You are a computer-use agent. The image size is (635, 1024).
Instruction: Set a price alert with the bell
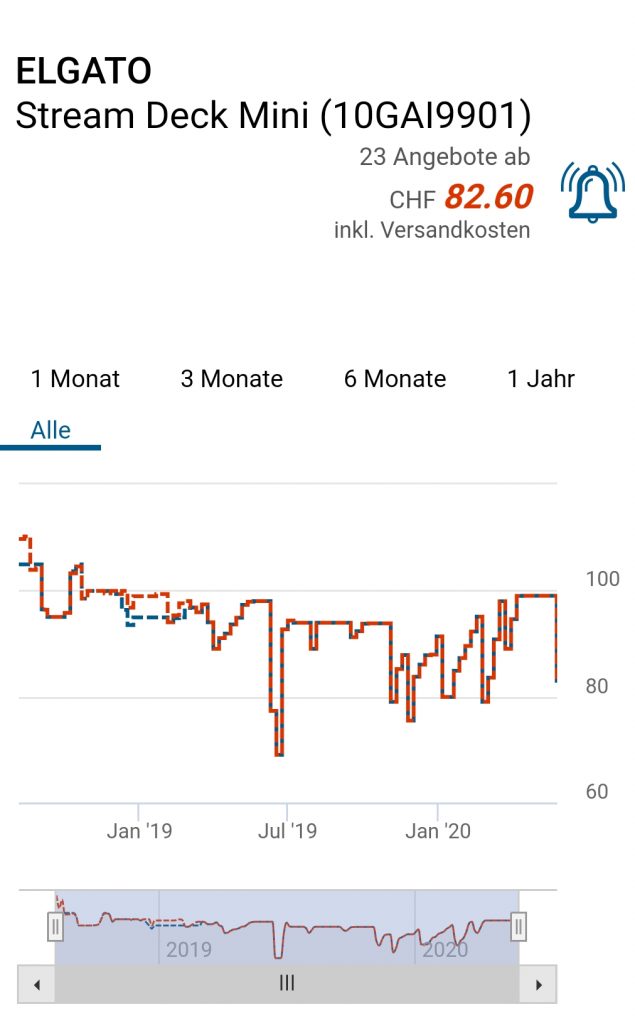592,190
